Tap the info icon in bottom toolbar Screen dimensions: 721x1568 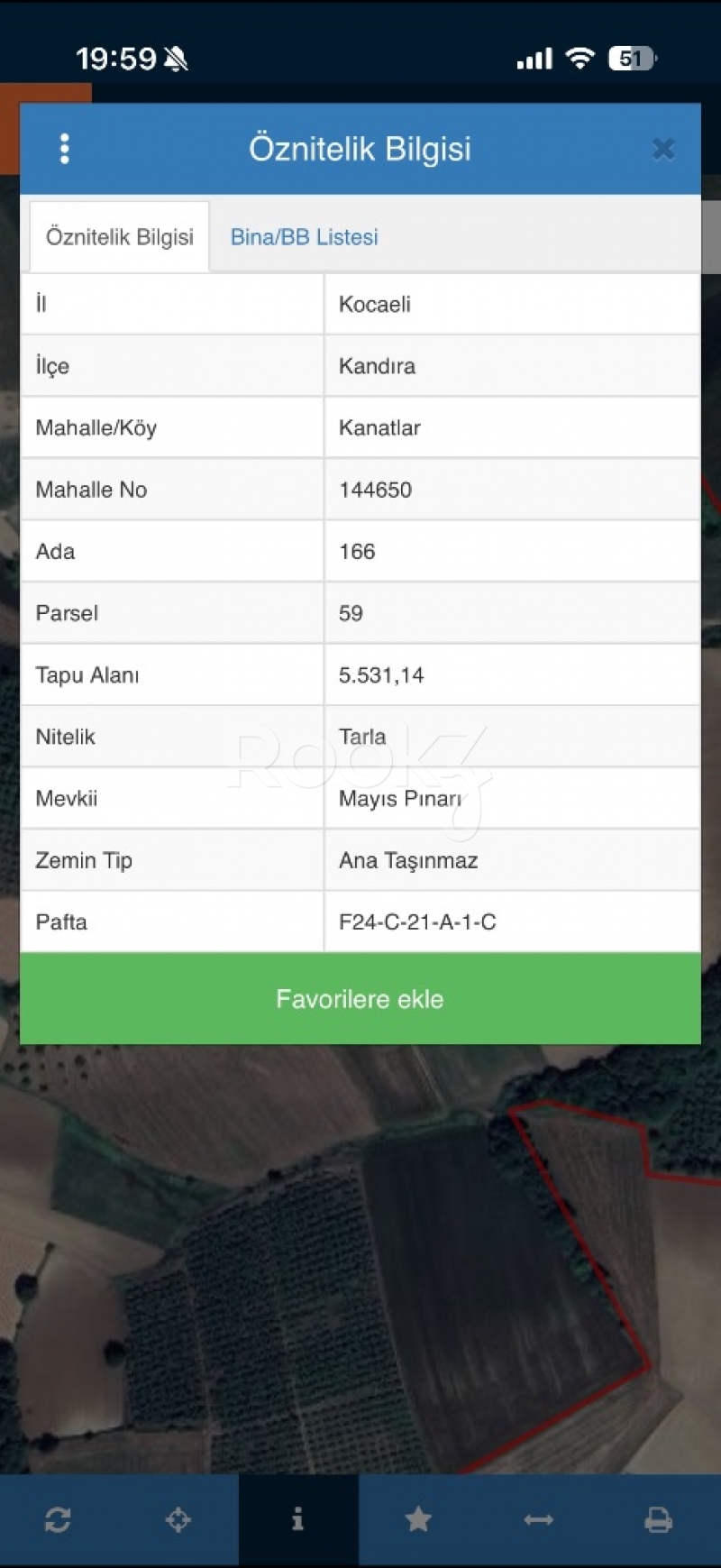tap(298, 1519)
